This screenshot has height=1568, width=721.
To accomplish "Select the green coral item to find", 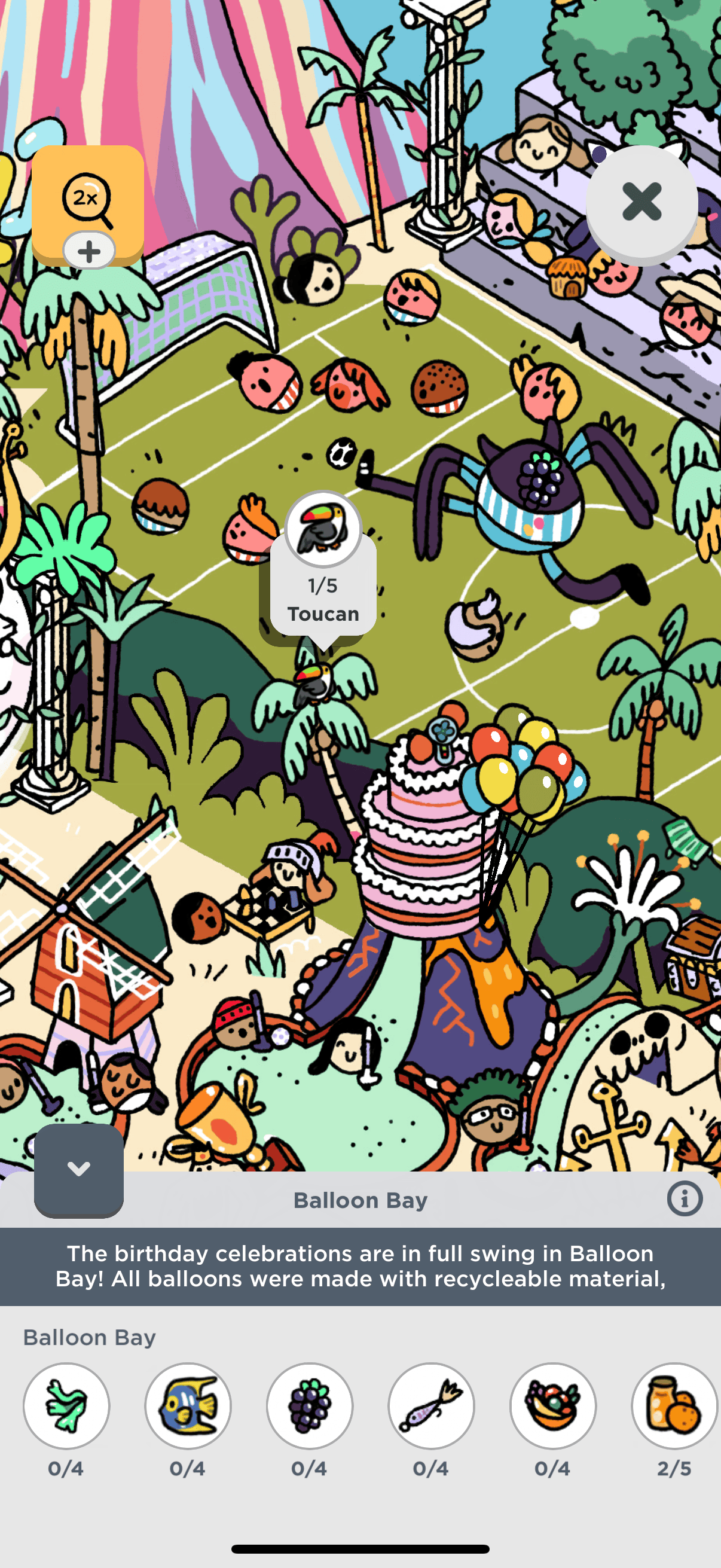I will click(x=66, y=1405).
